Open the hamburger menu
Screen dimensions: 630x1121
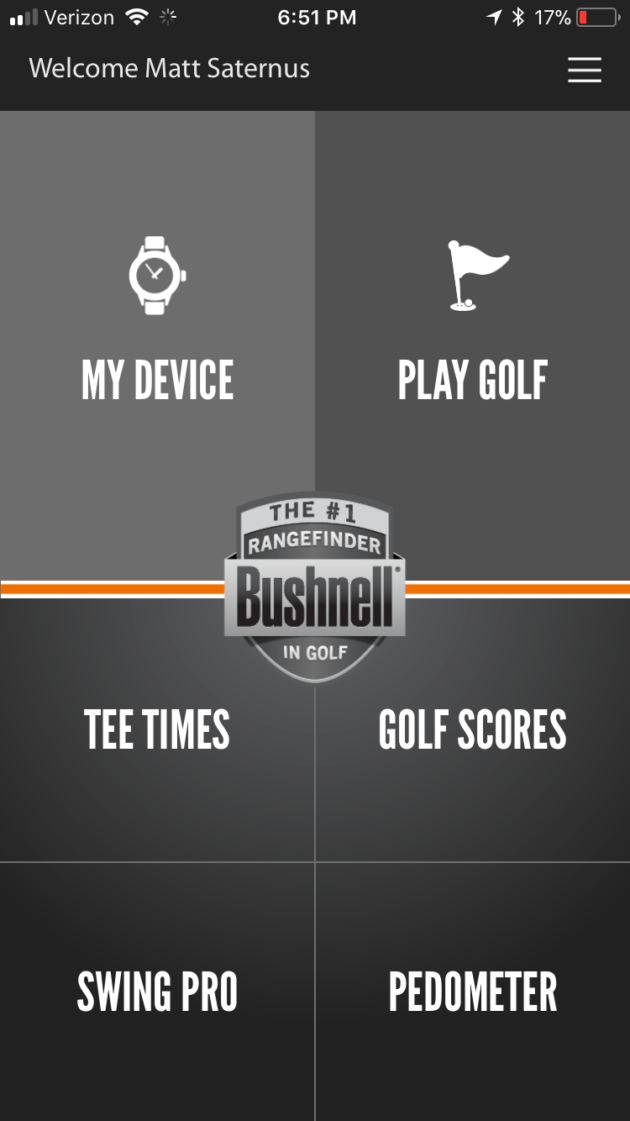click(584, 69)
